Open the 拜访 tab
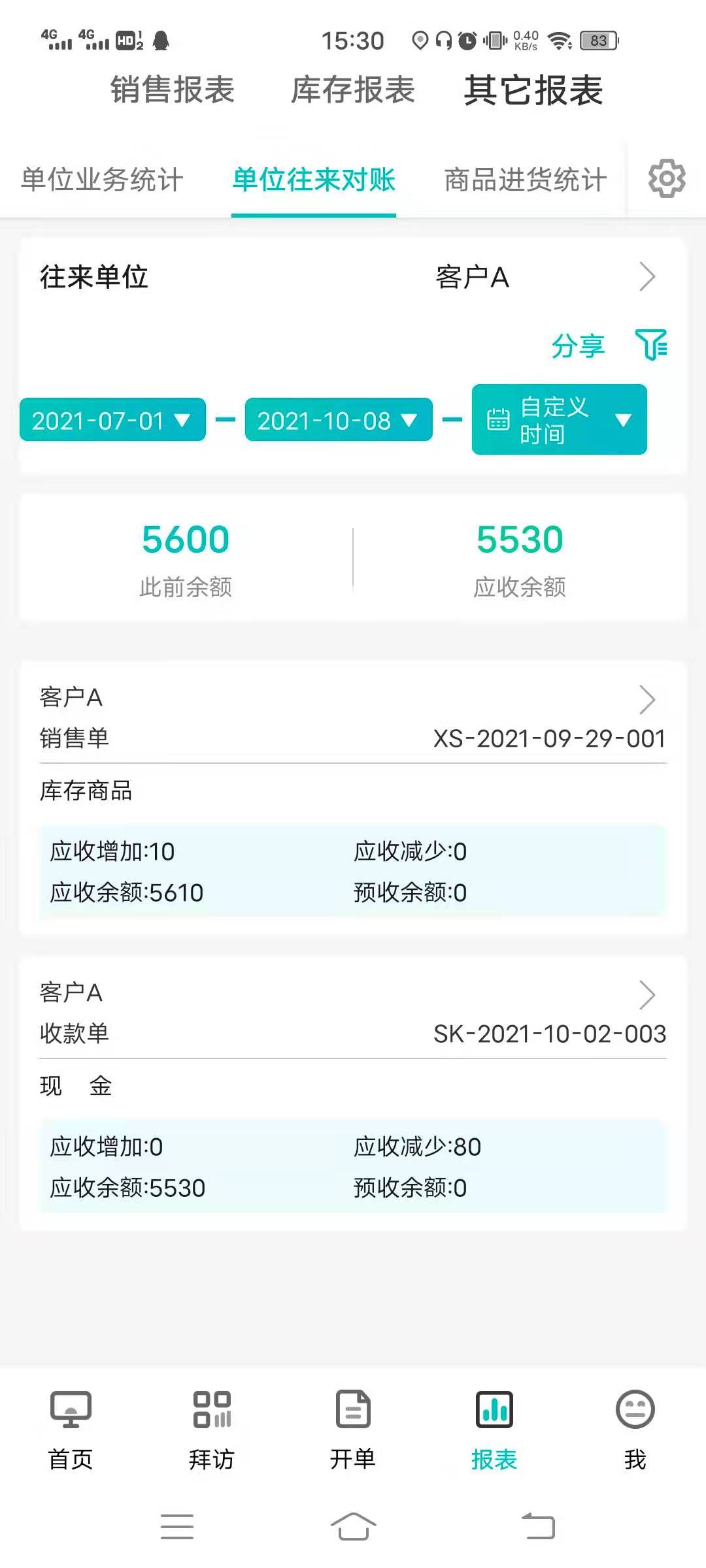 click(x=212, y=1429)
